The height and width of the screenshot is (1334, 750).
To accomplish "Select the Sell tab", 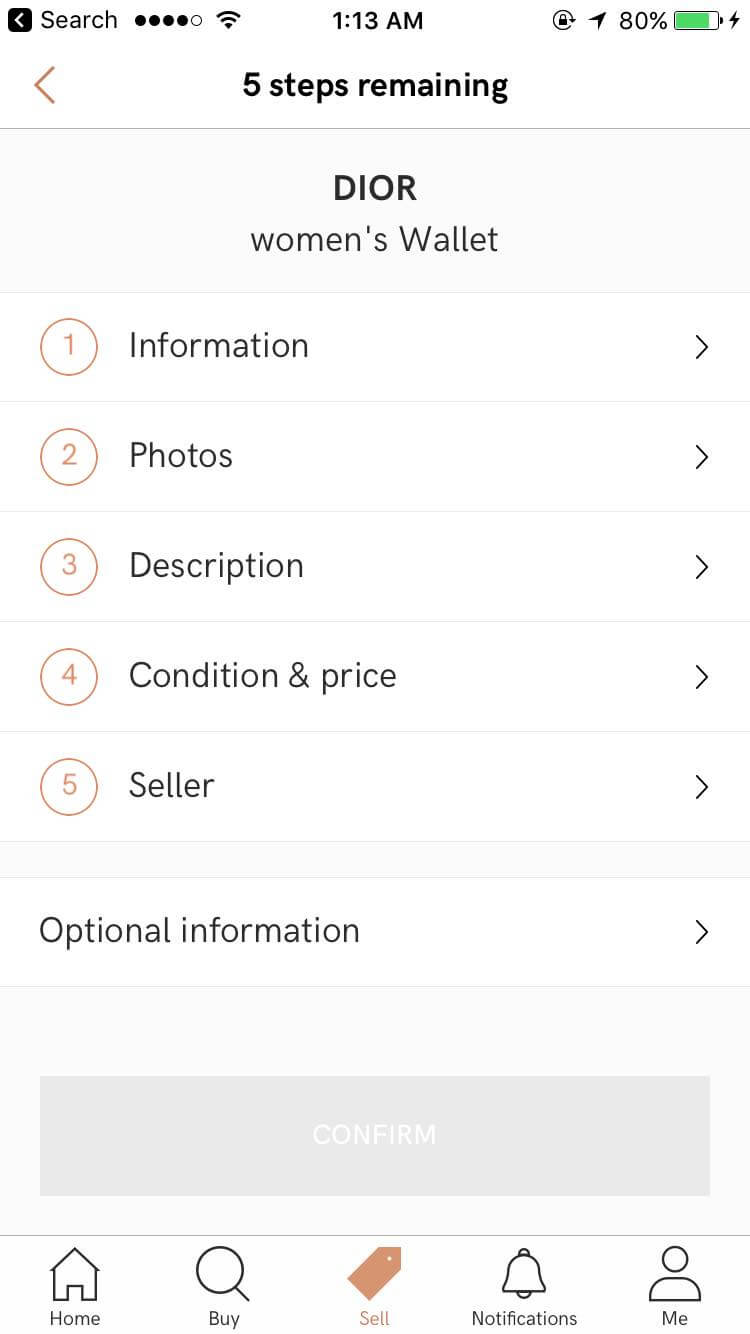I will pyautogui.click(x=374, y=1287).
